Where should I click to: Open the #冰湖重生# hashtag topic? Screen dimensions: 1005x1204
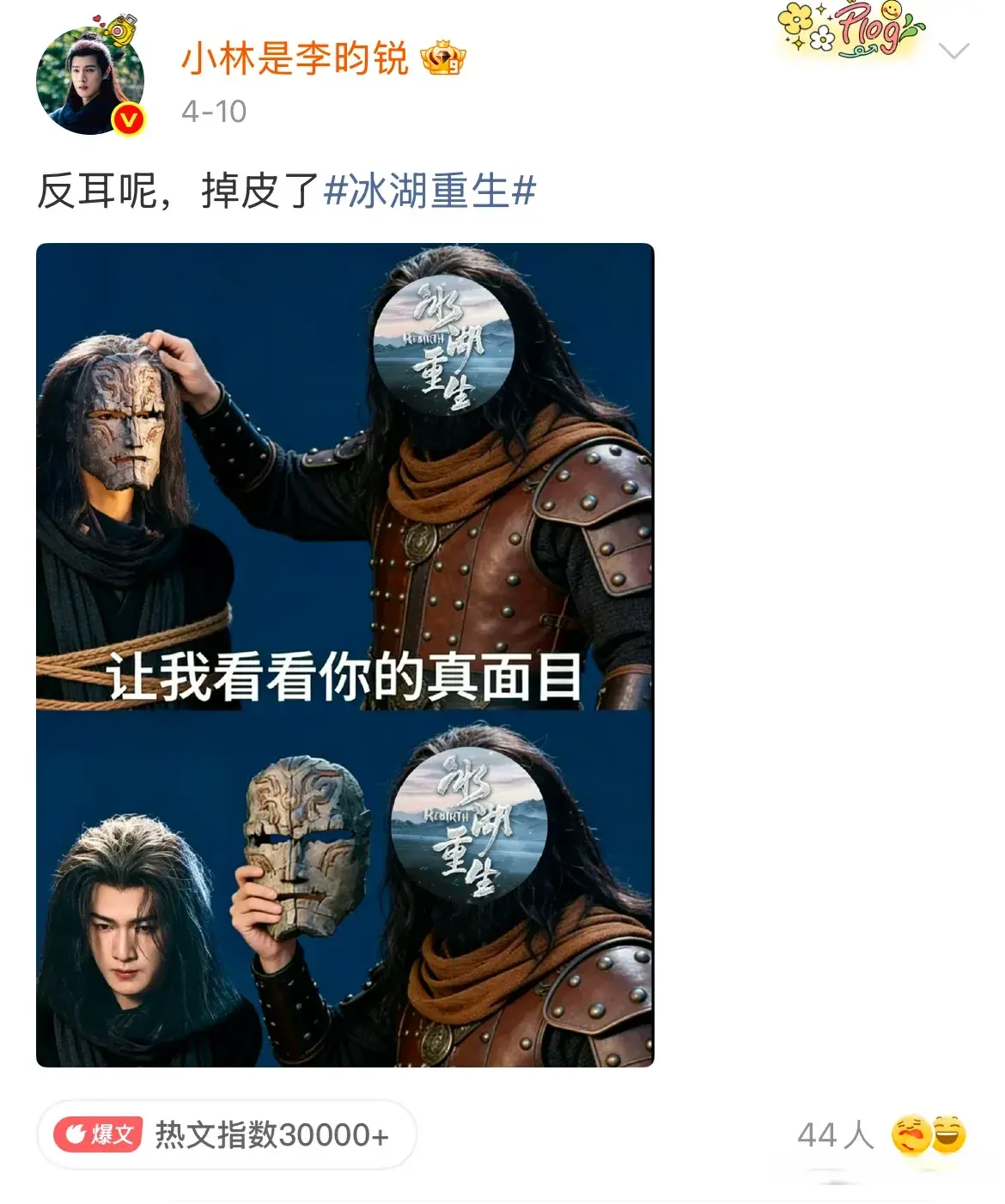point(429,191)
